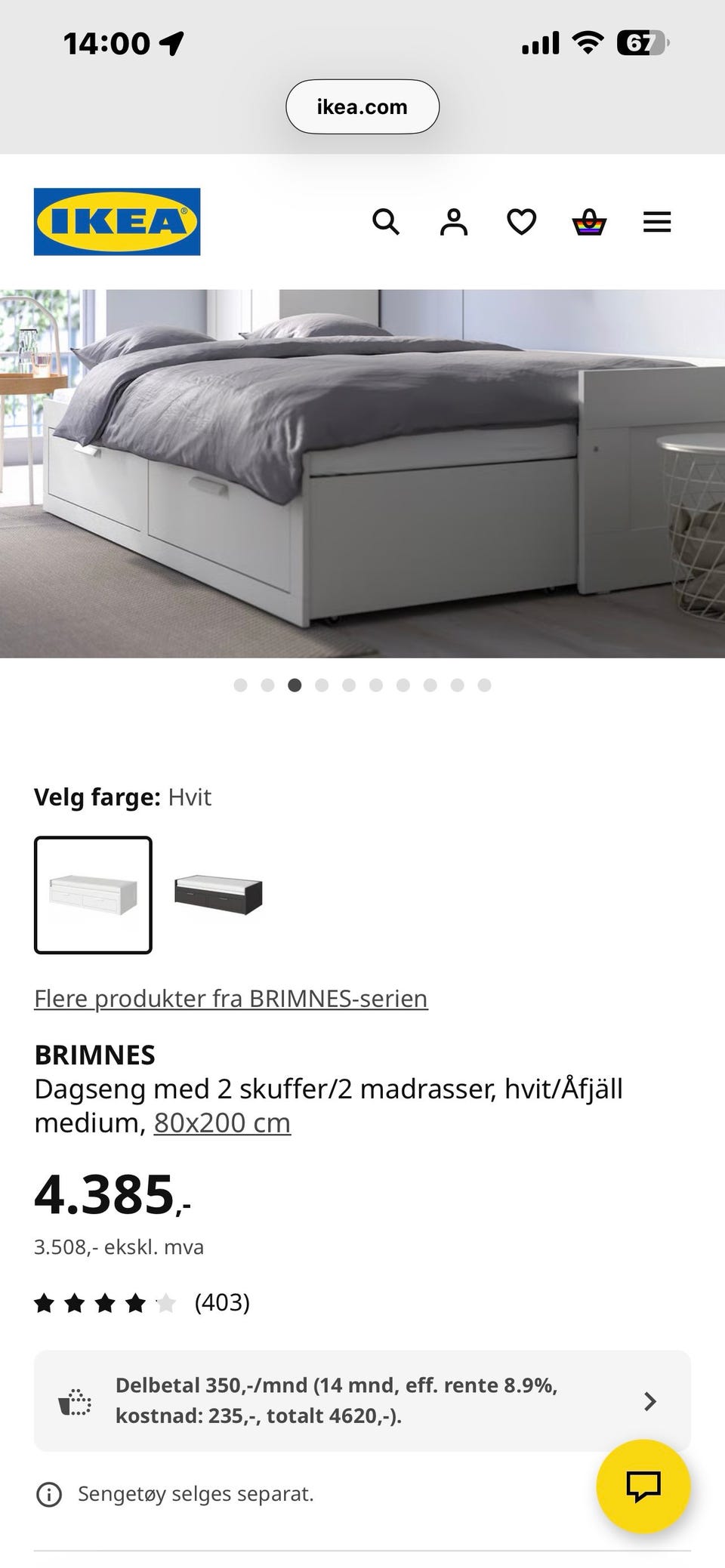This screenshot has height=1568, width=725.
Task: Select the white Hvit color swatch
Action: coord(93,895)
